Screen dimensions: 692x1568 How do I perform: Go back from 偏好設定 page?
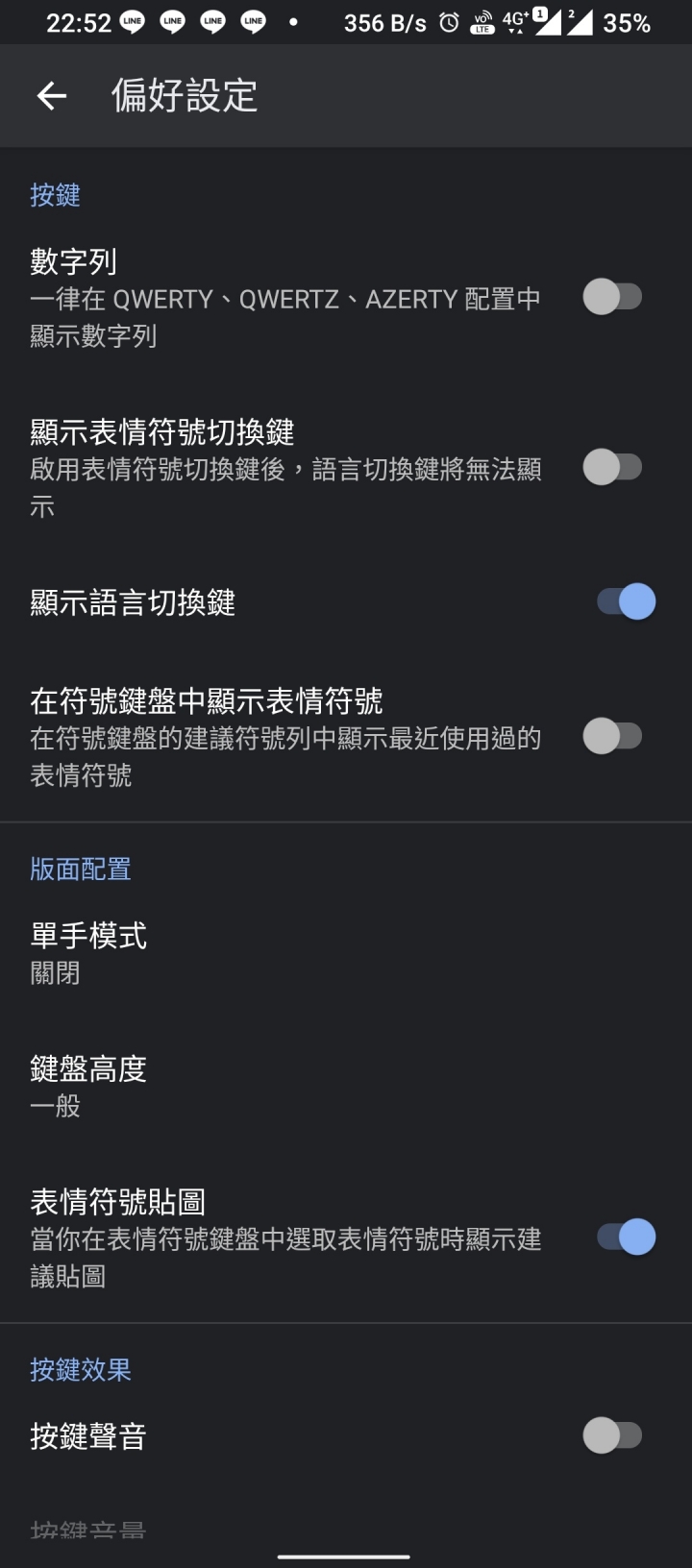52,95
